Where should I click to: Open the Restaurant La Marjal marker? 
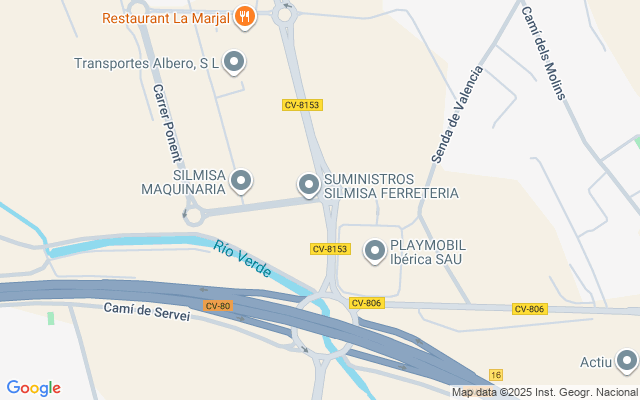coord(245,16)
